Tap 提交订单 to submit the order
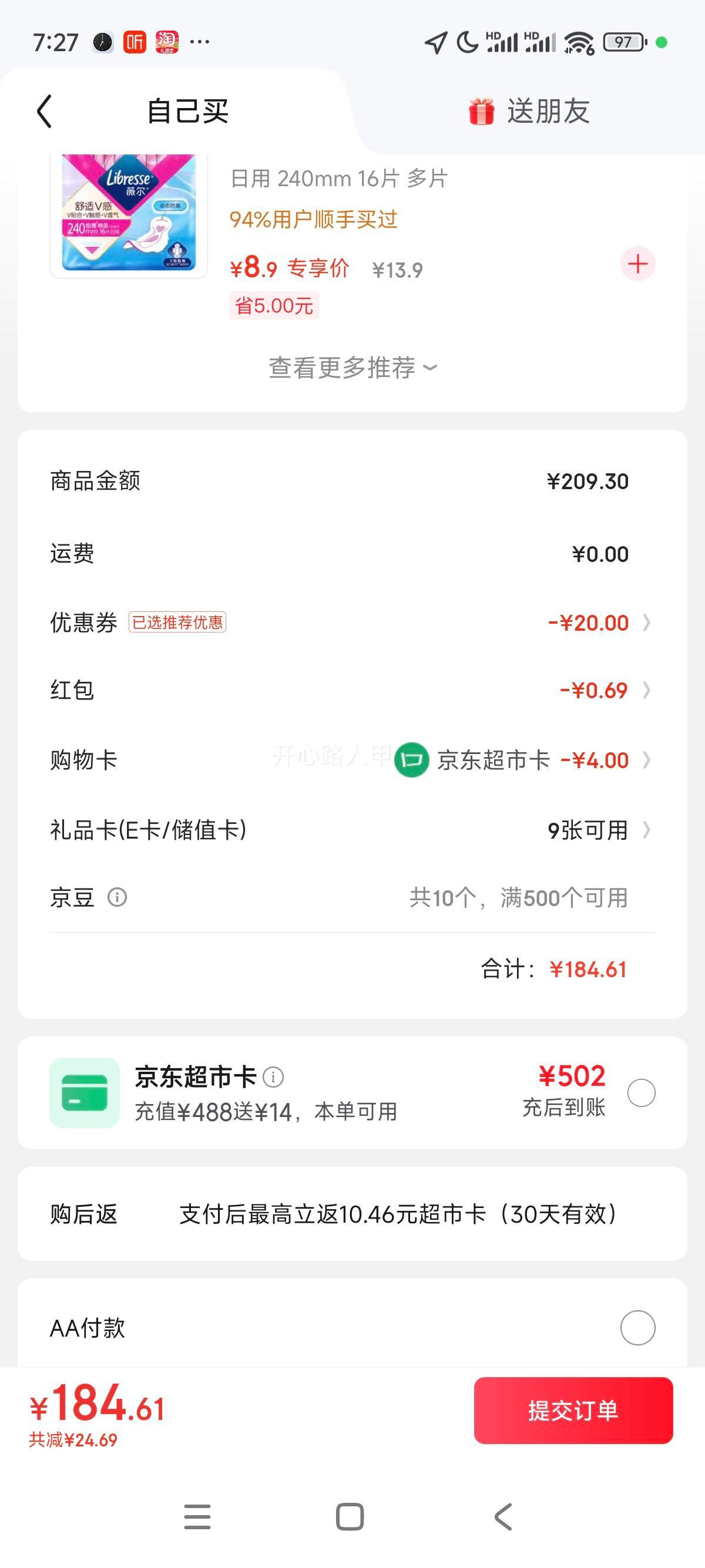Screen dimensions: 705x1568 (x=573, y=1411)
